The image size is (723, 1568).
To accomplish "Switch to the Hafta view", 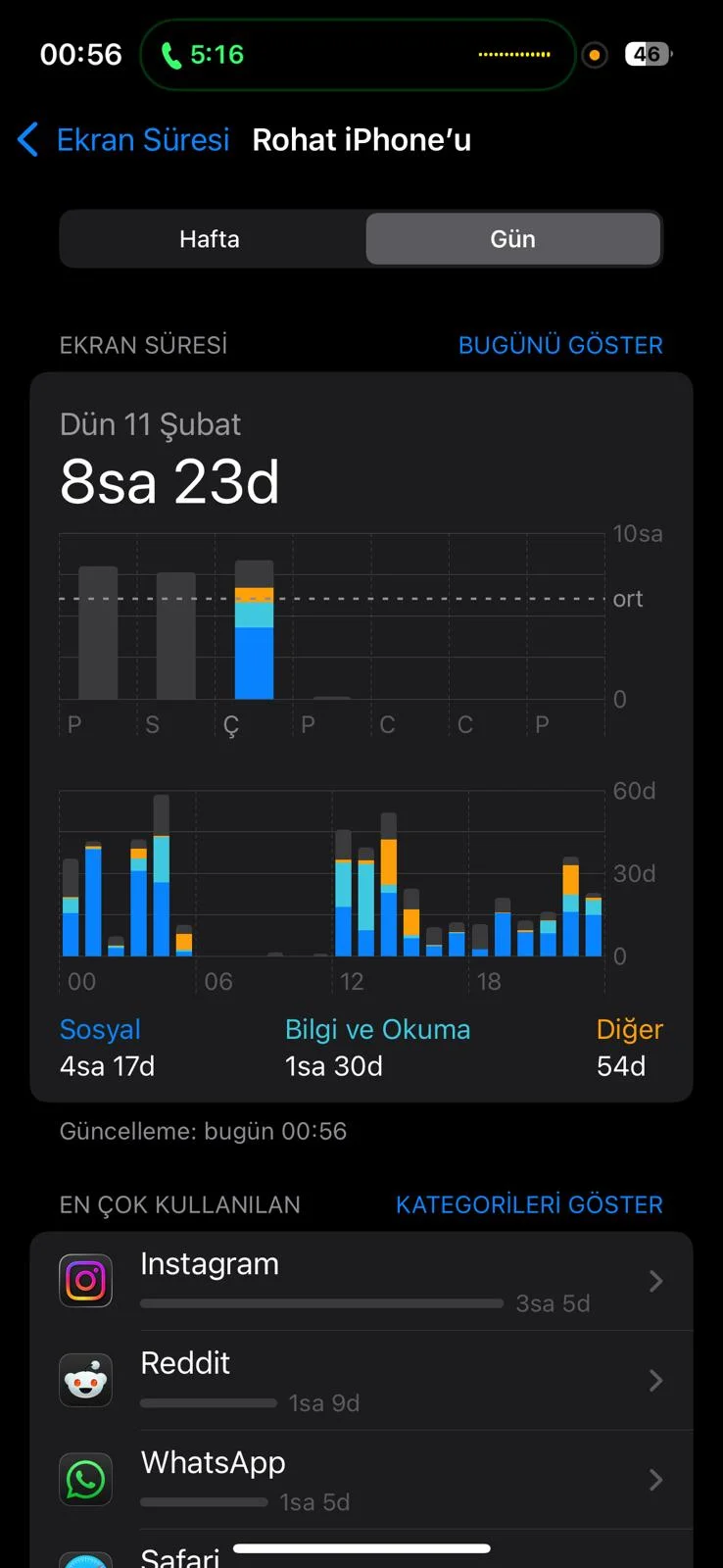I will (x=210, y=239).
